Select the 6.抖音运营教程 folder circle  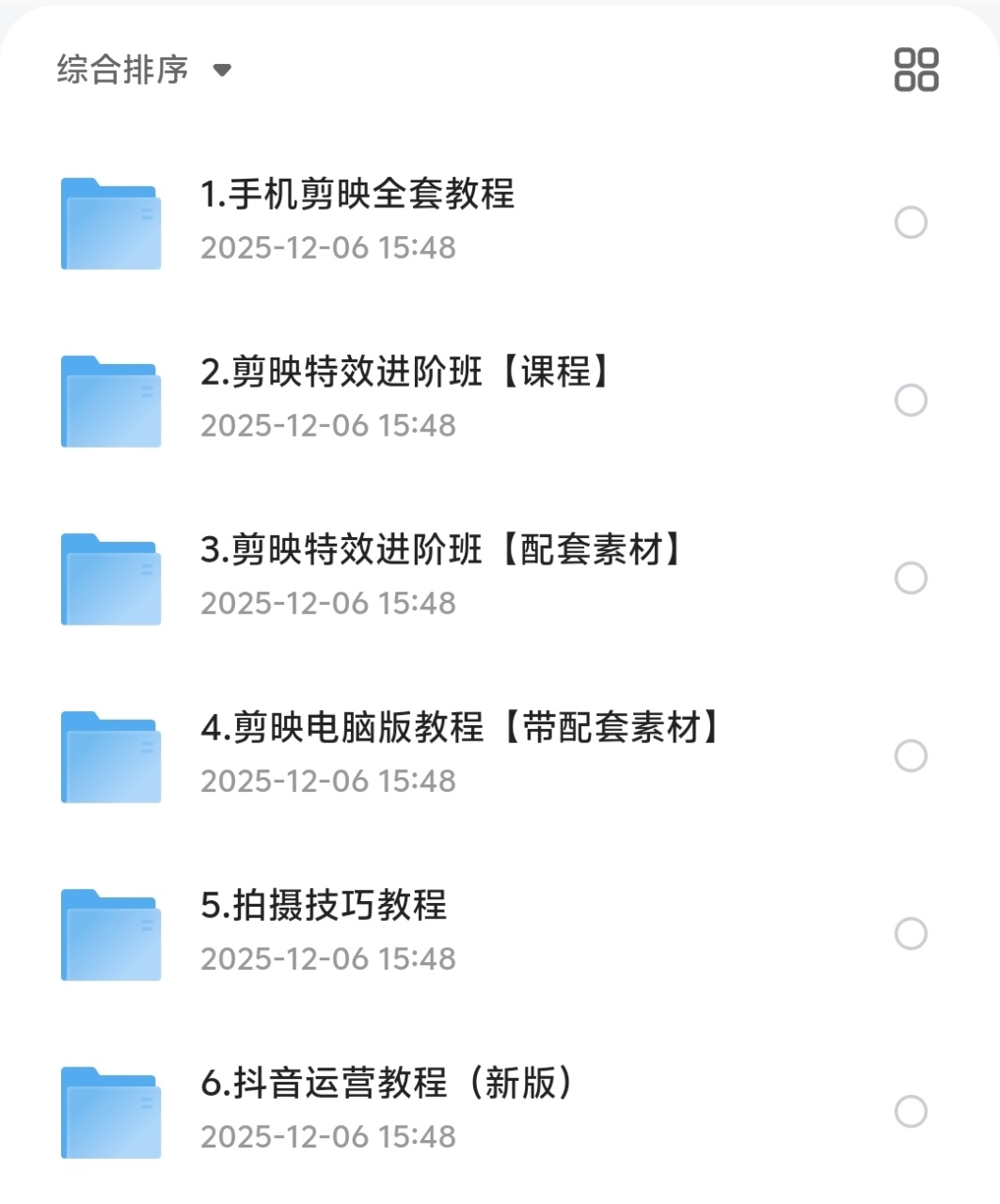coord(911,1112)
